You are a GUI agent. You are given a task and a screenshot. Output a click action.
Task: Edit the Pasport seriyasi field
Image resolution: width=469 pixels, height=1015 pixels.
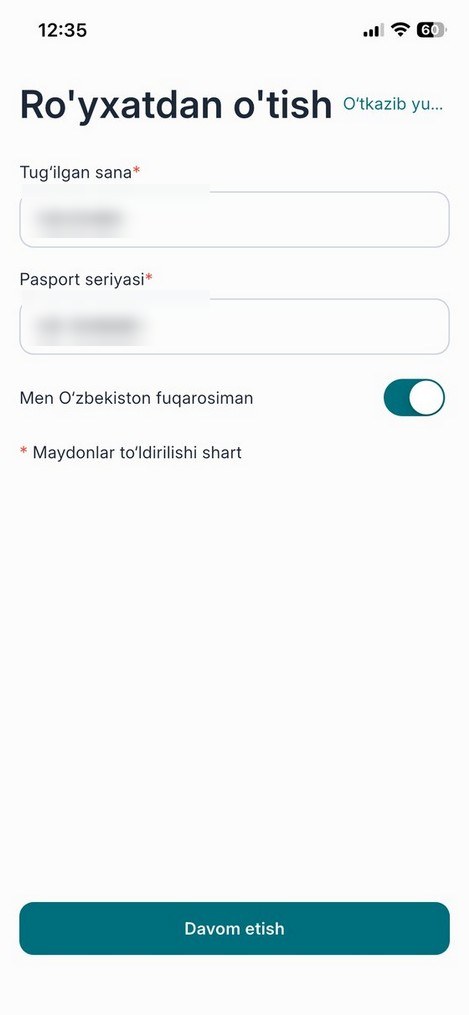(234, 326)
